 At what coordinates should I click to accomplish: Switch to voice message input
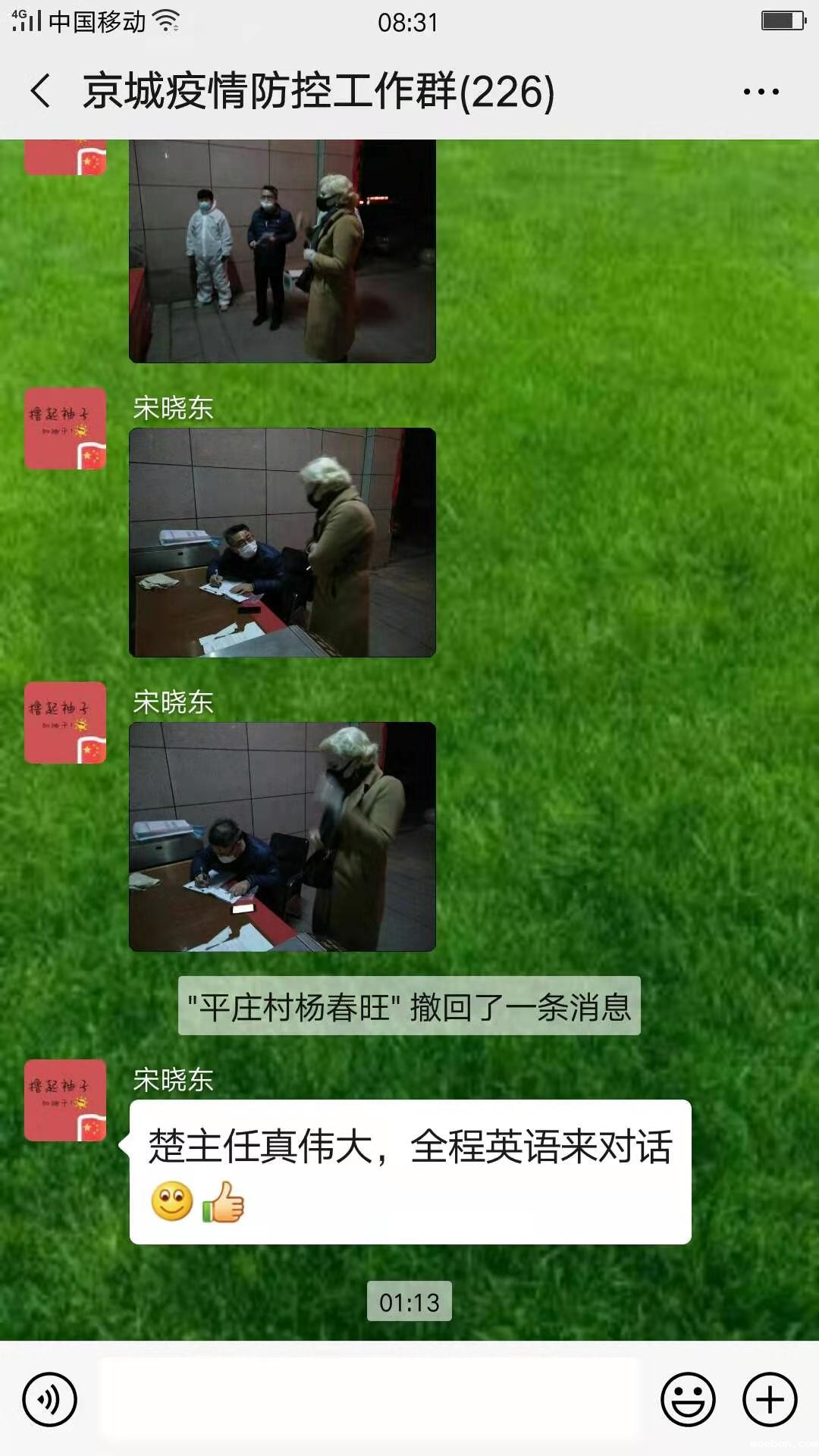coord(50,1399)
